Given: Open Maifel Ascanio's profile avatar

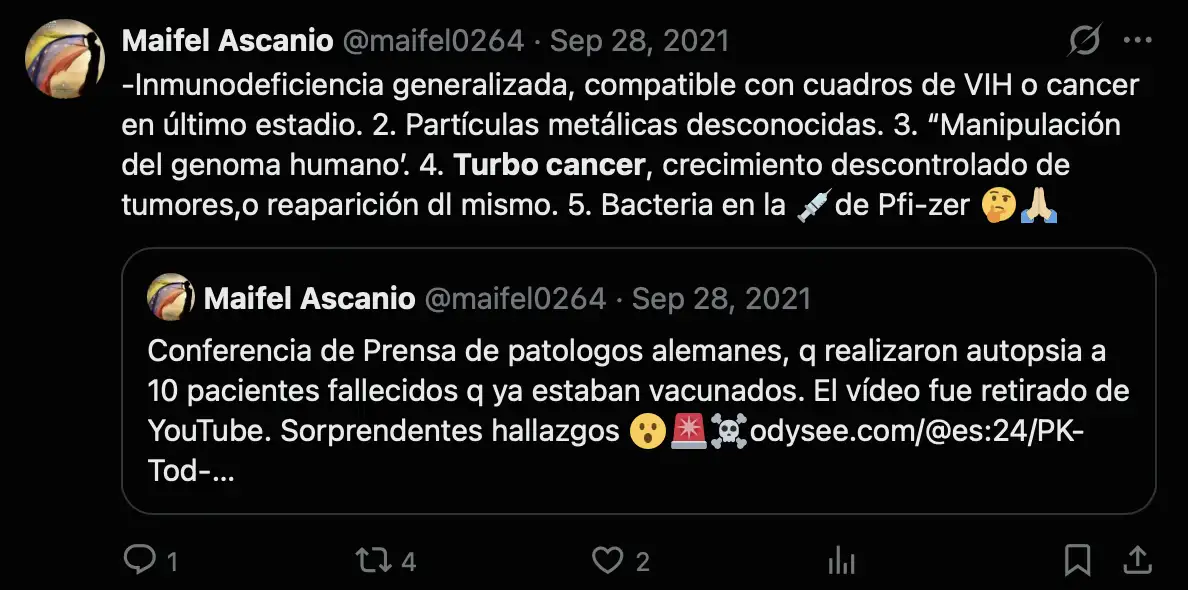Looking at the screenshot, I should [64, 58].
